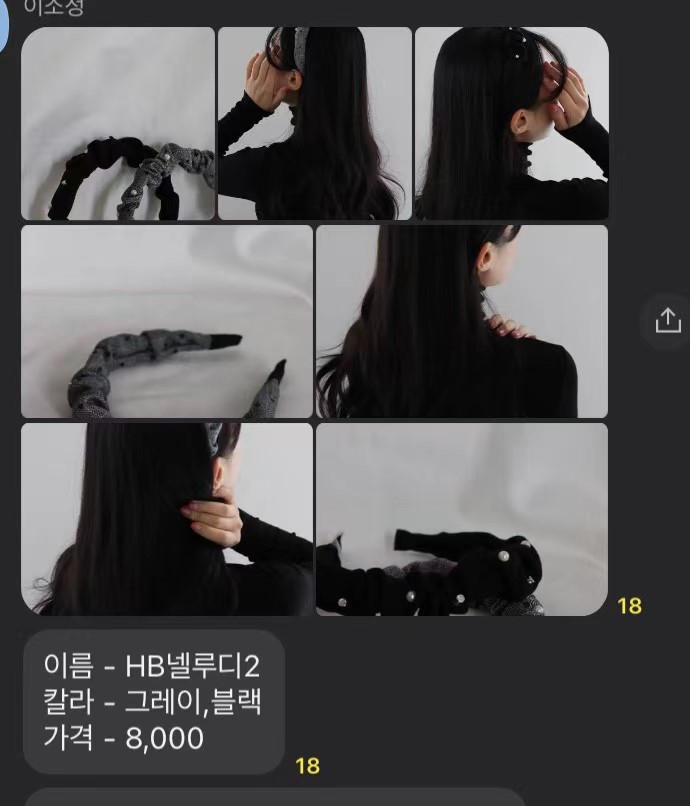Share the photo album using the share icon

click(667, 321)
